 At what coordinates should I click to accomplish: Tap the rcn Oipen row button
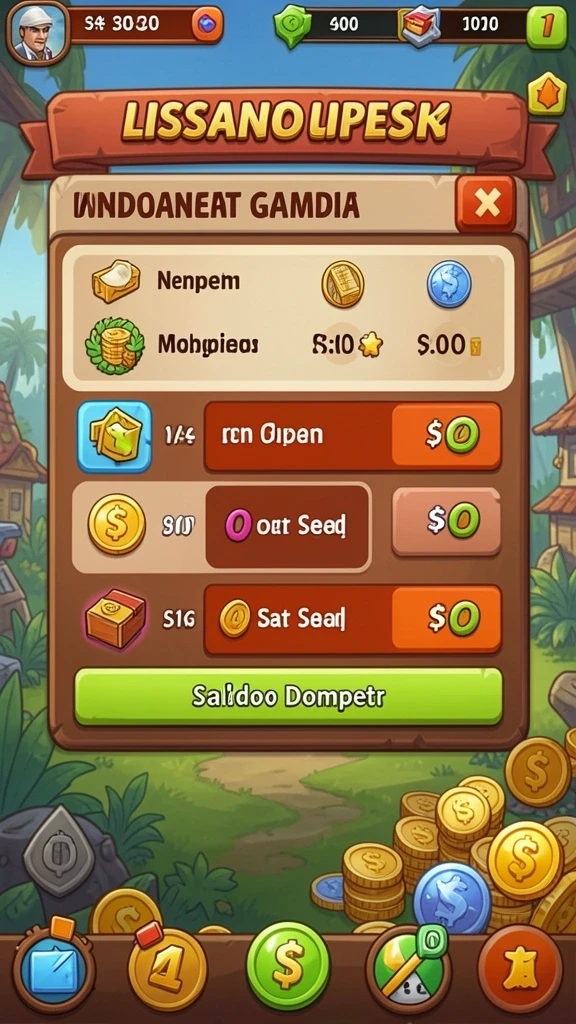click(353, 436)
